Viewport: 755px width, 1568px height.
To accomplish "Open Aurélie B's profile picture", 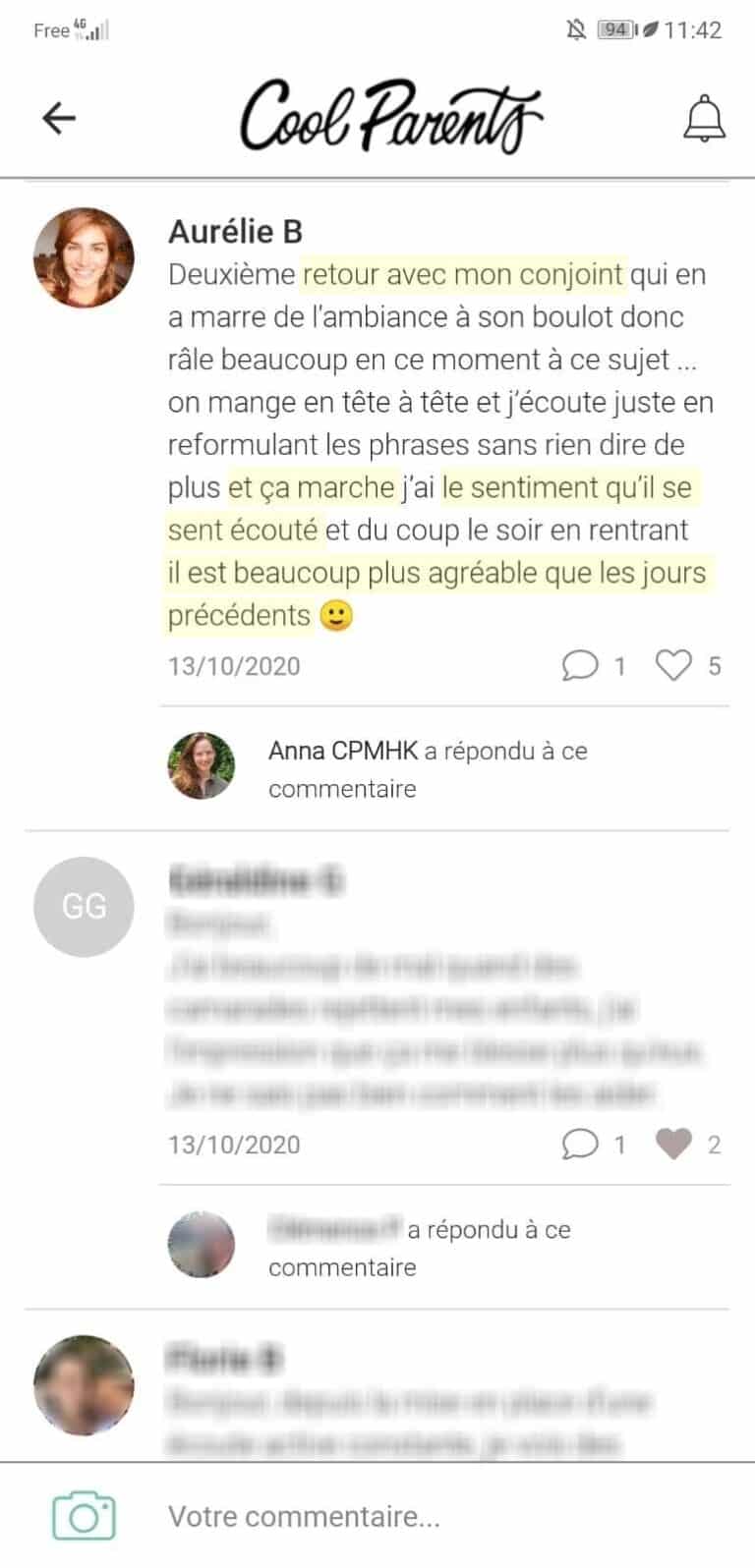I will (84, 257).
